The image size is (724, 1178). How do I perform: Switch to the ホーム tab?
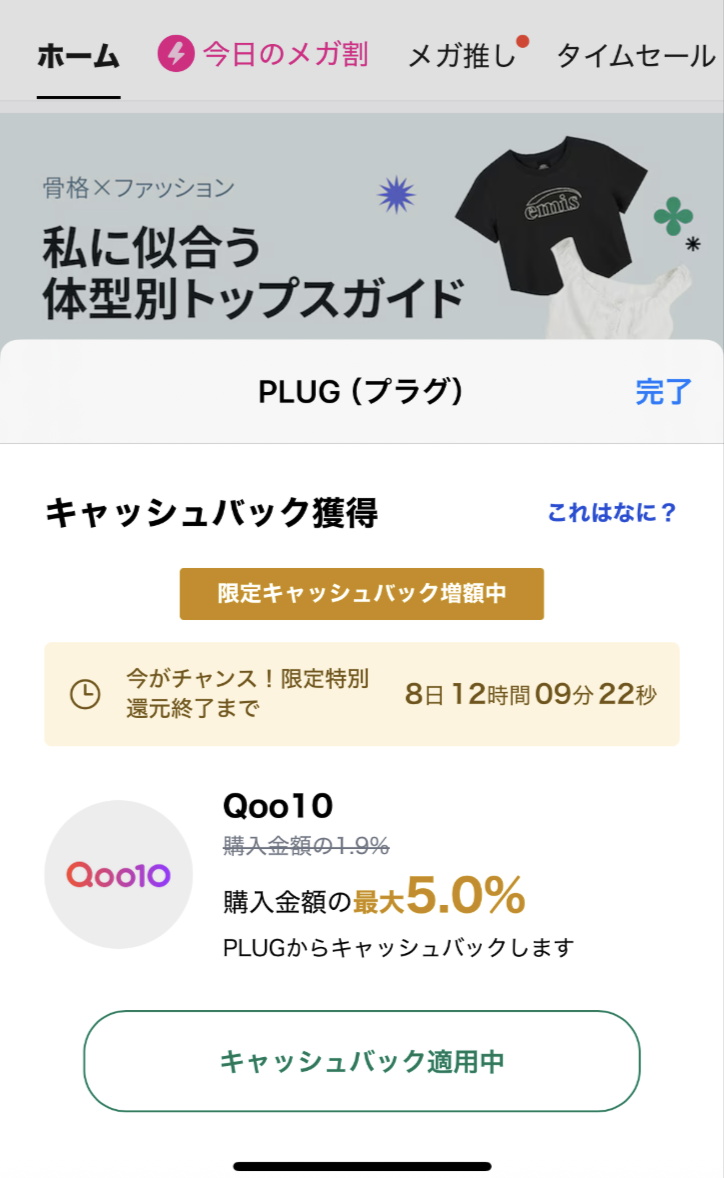(x=78, y=56)
